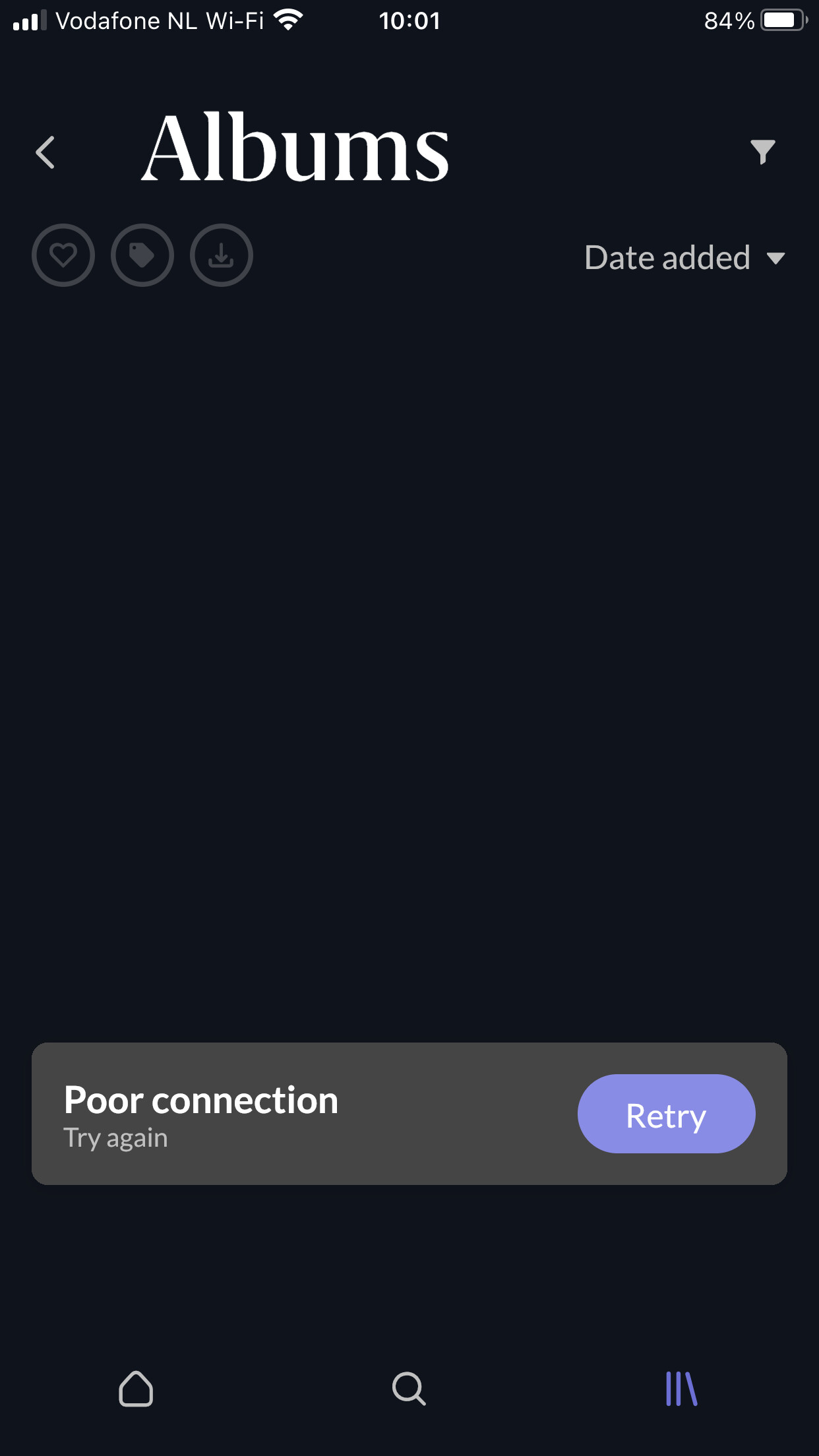
Task: Retry the poor connection
Action: coord(666,1114)
